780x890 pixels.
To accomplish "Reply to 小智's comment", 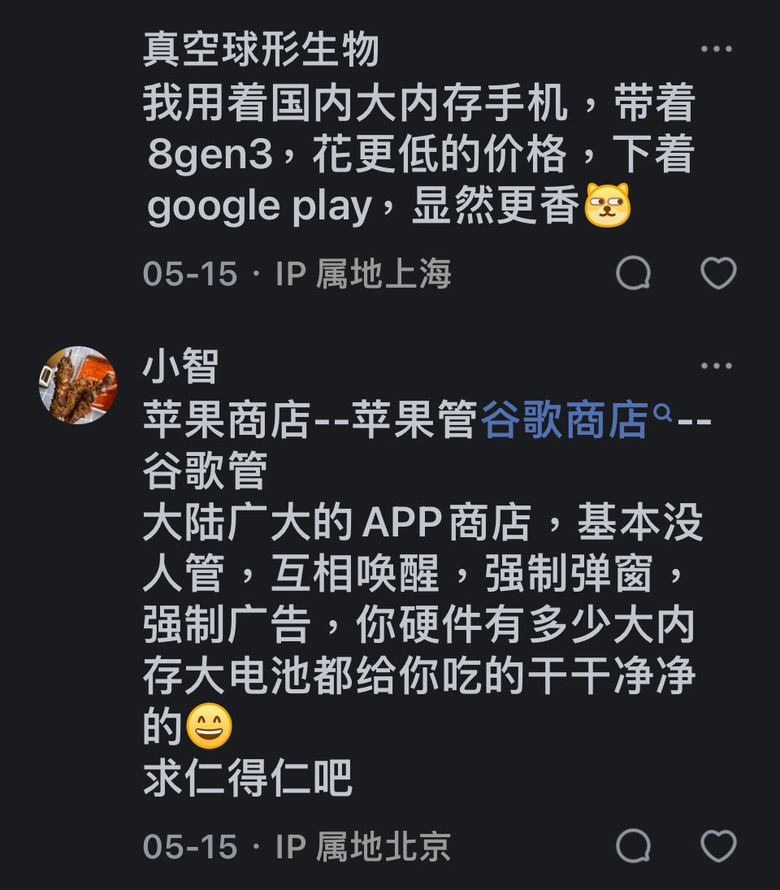I will [x=633, y=846].
